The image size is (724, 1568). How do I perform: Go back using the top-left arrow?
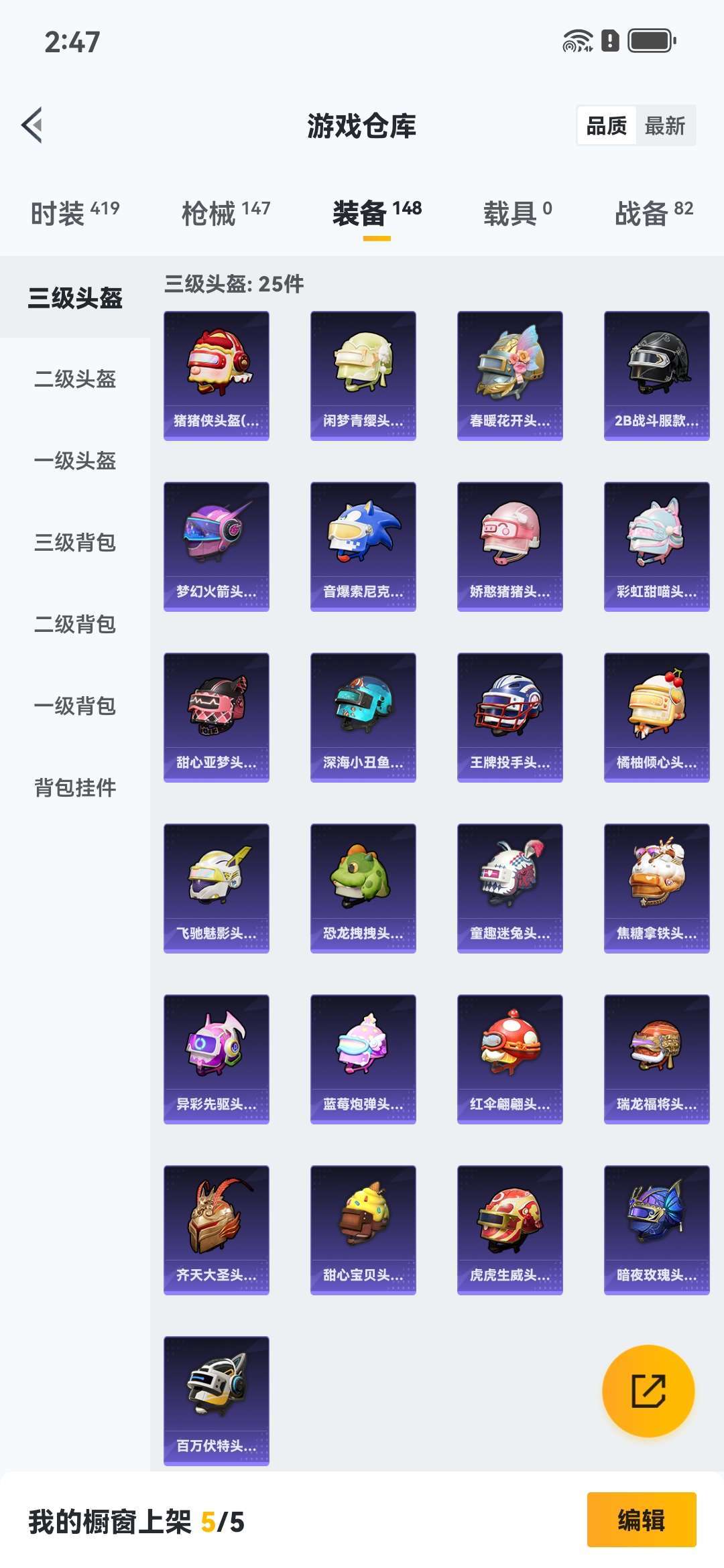coord(32,125)
